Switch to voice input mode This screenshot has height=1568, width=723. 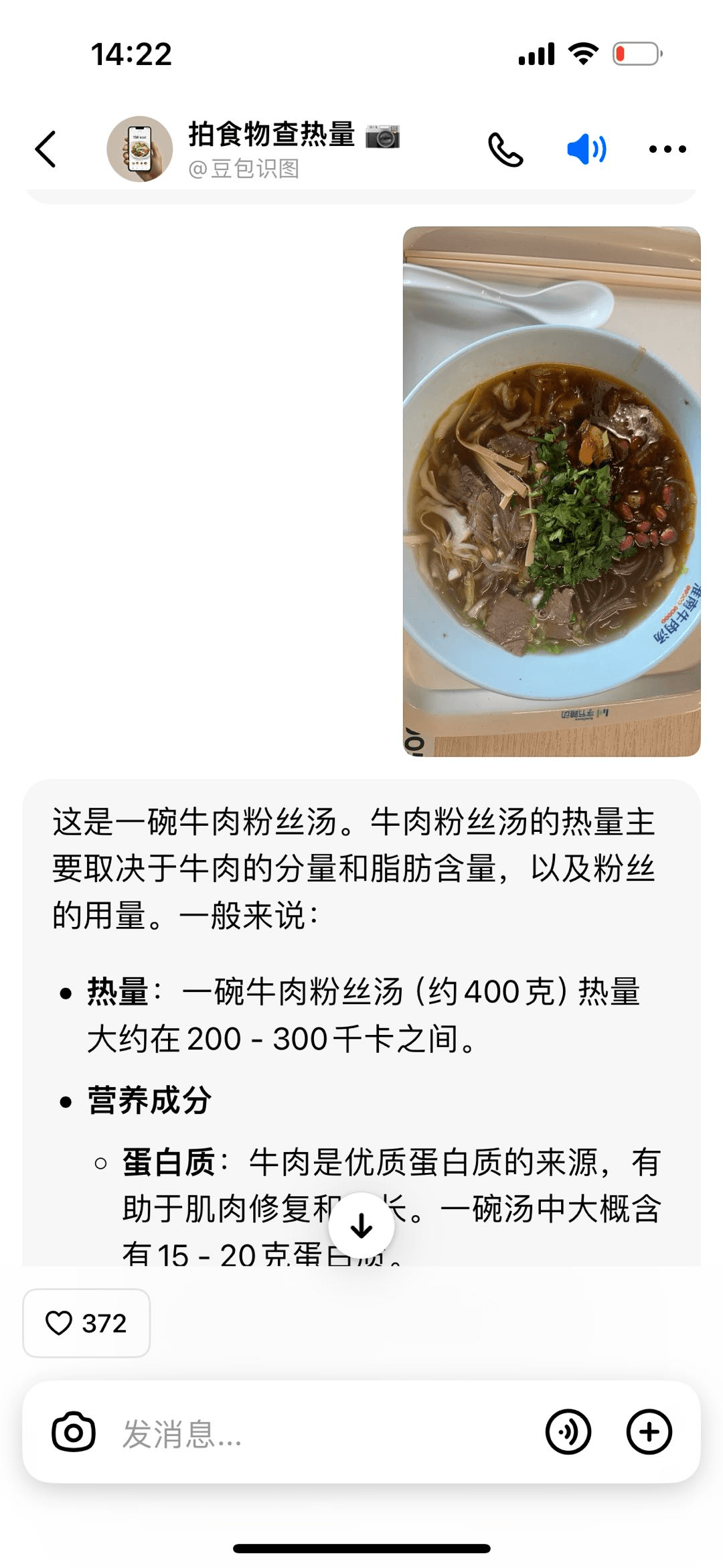coord(568,1432)
